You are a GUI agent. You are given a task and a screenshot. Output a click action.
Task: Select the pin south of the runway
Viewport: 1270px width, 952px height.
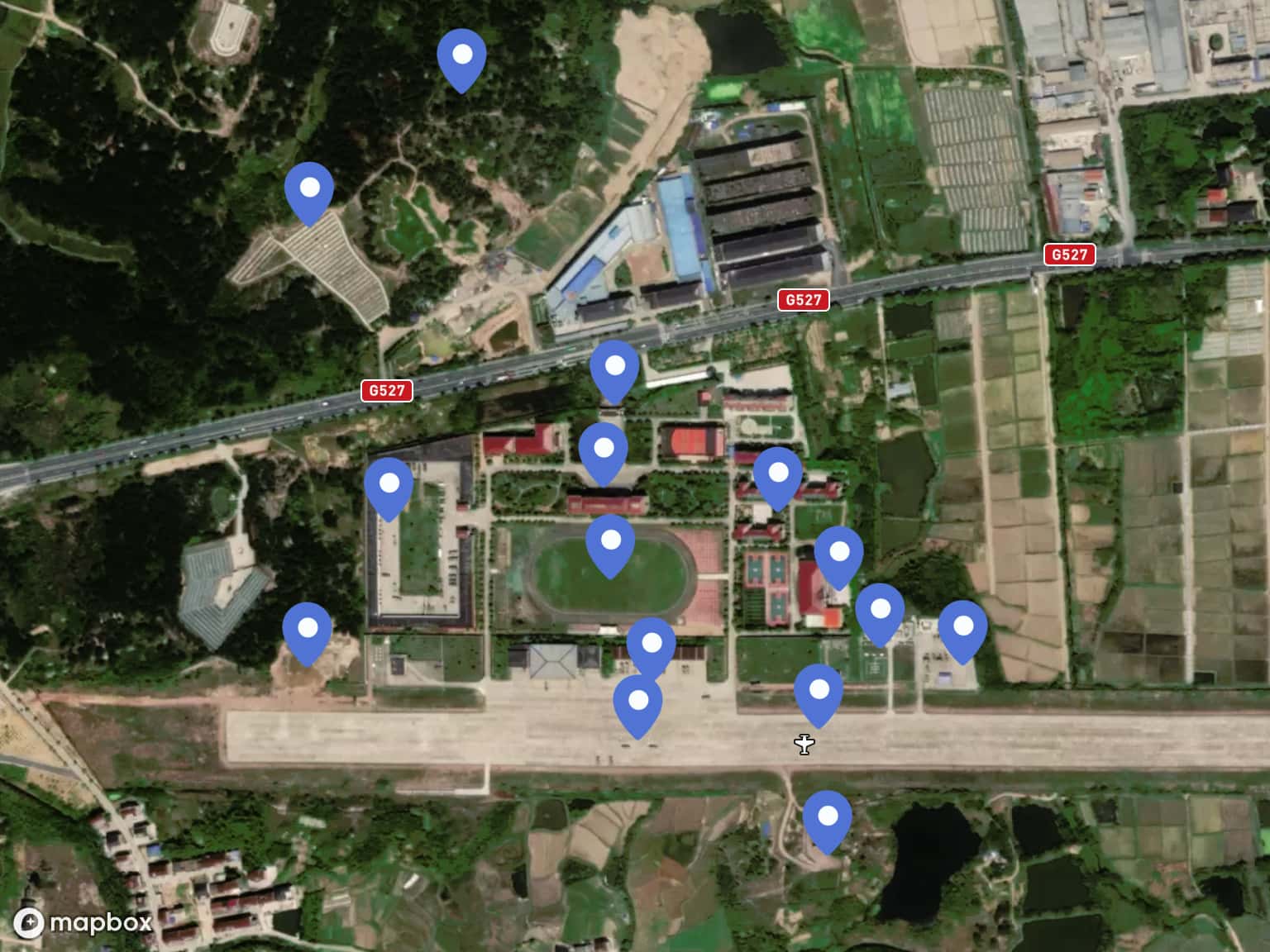828,821
